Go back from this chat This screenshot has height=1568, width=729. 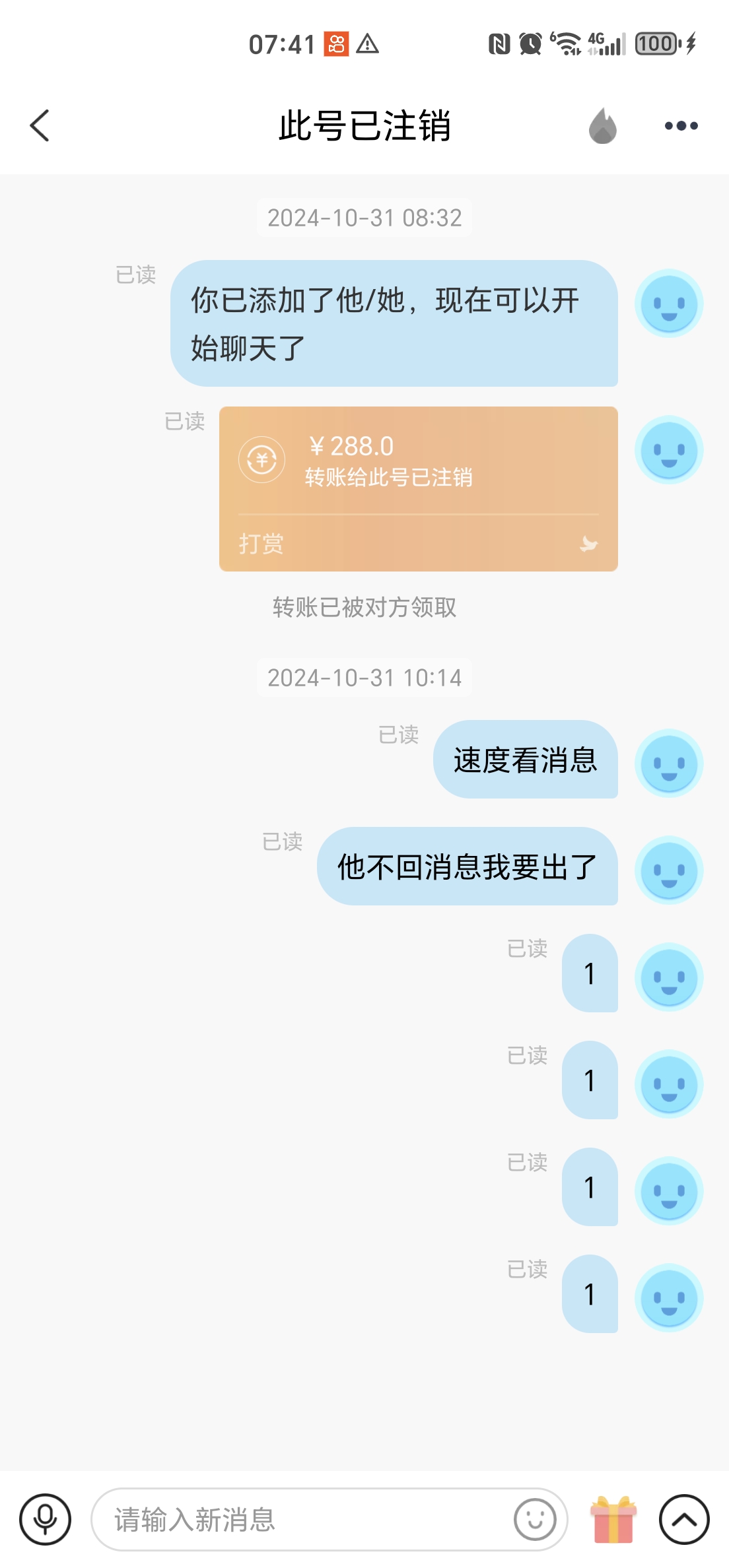[x=40, y=125]
